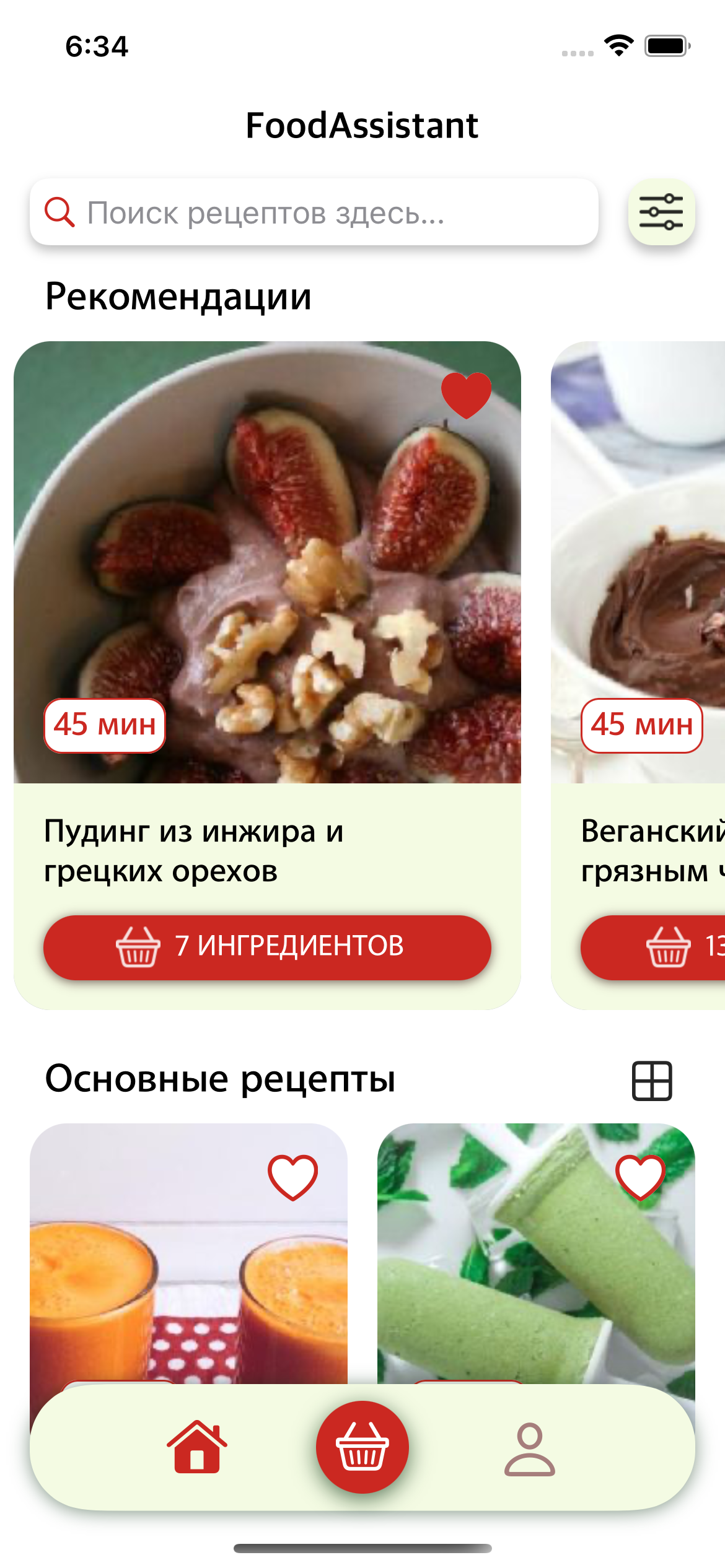The width and height of the screenshot is (725, 1568).
Task: Tap the basket icon inside 7 ИНГРЕДИЕНТОВ button
Action: 138,946
